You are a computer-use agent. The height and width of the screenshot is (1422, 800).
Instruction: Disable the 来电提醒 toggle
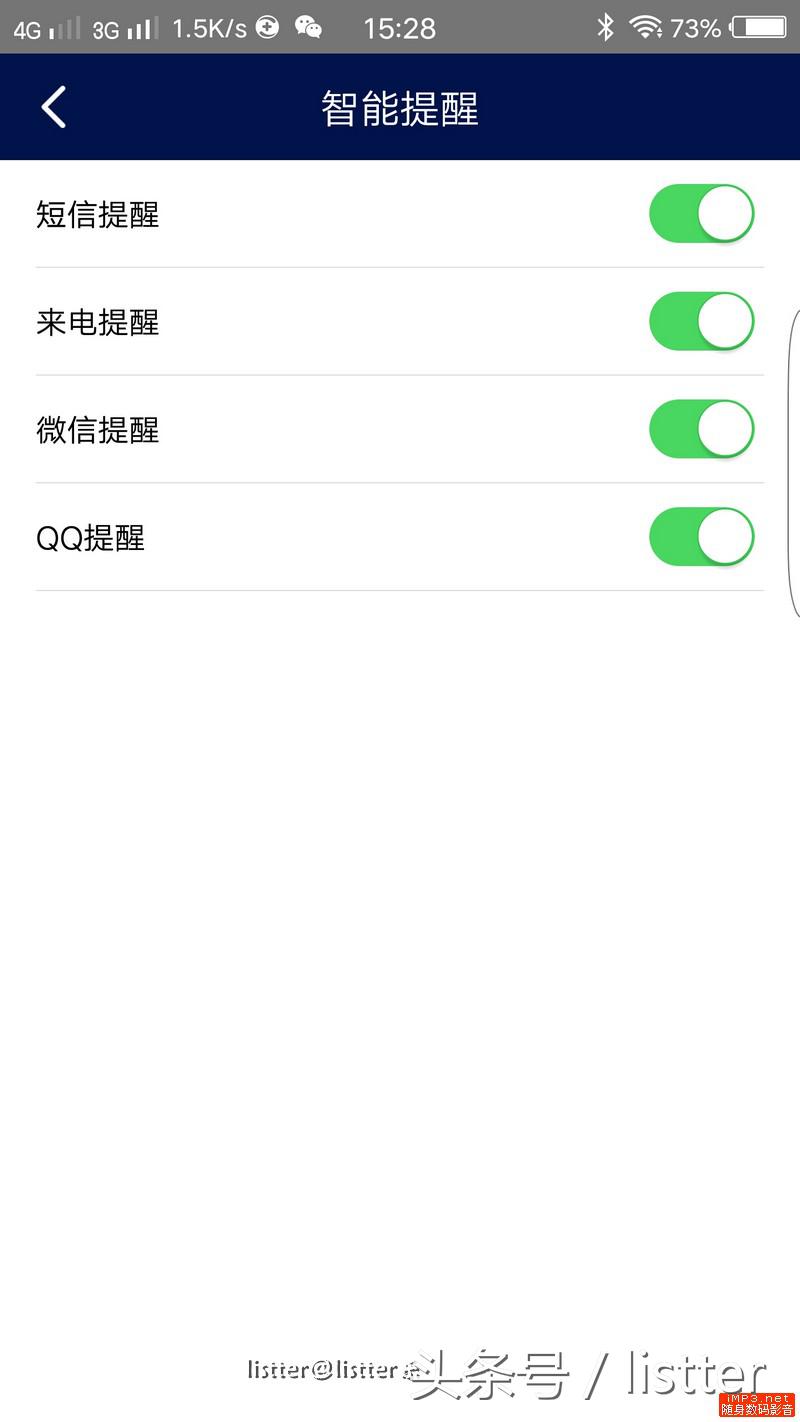pos(702,321)
